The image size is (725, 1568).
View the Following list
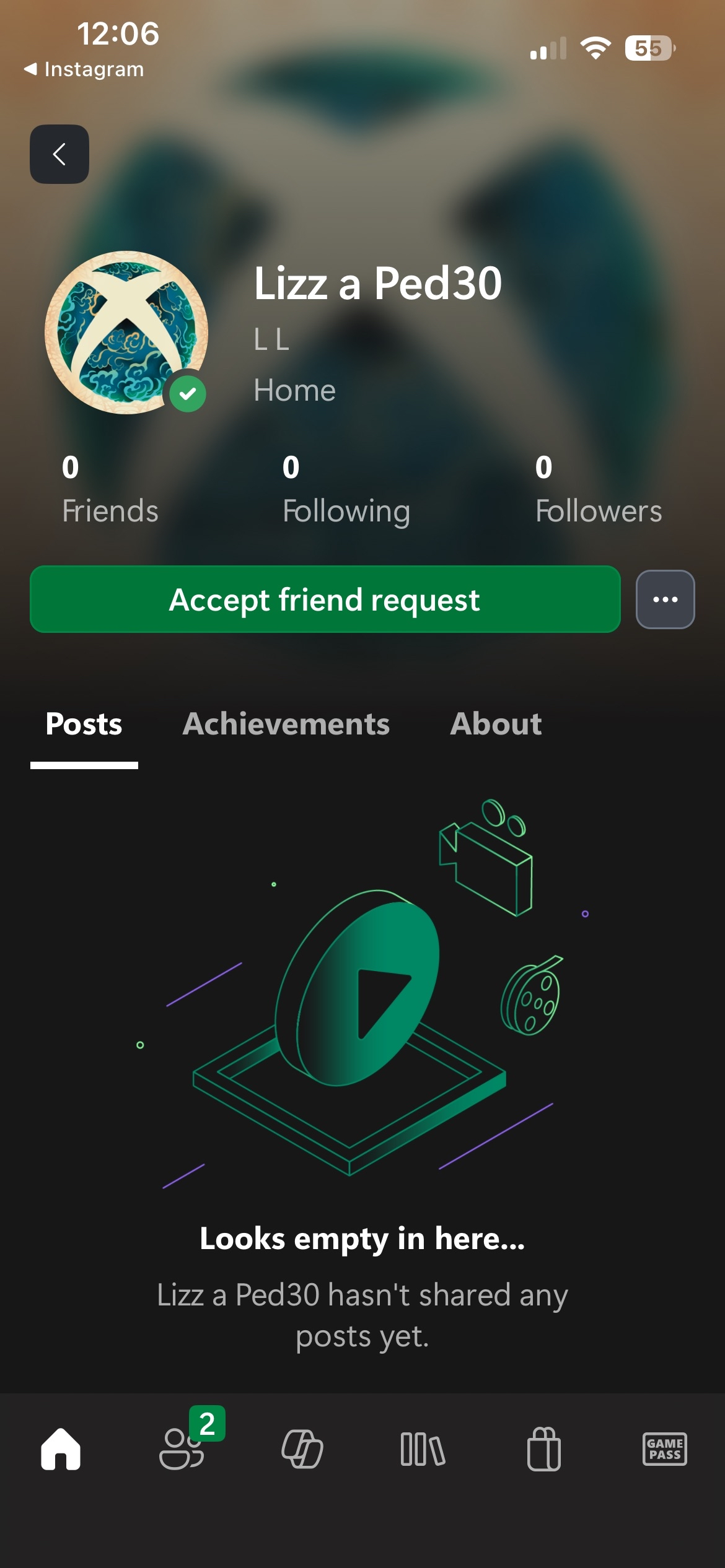click(346, 489)
